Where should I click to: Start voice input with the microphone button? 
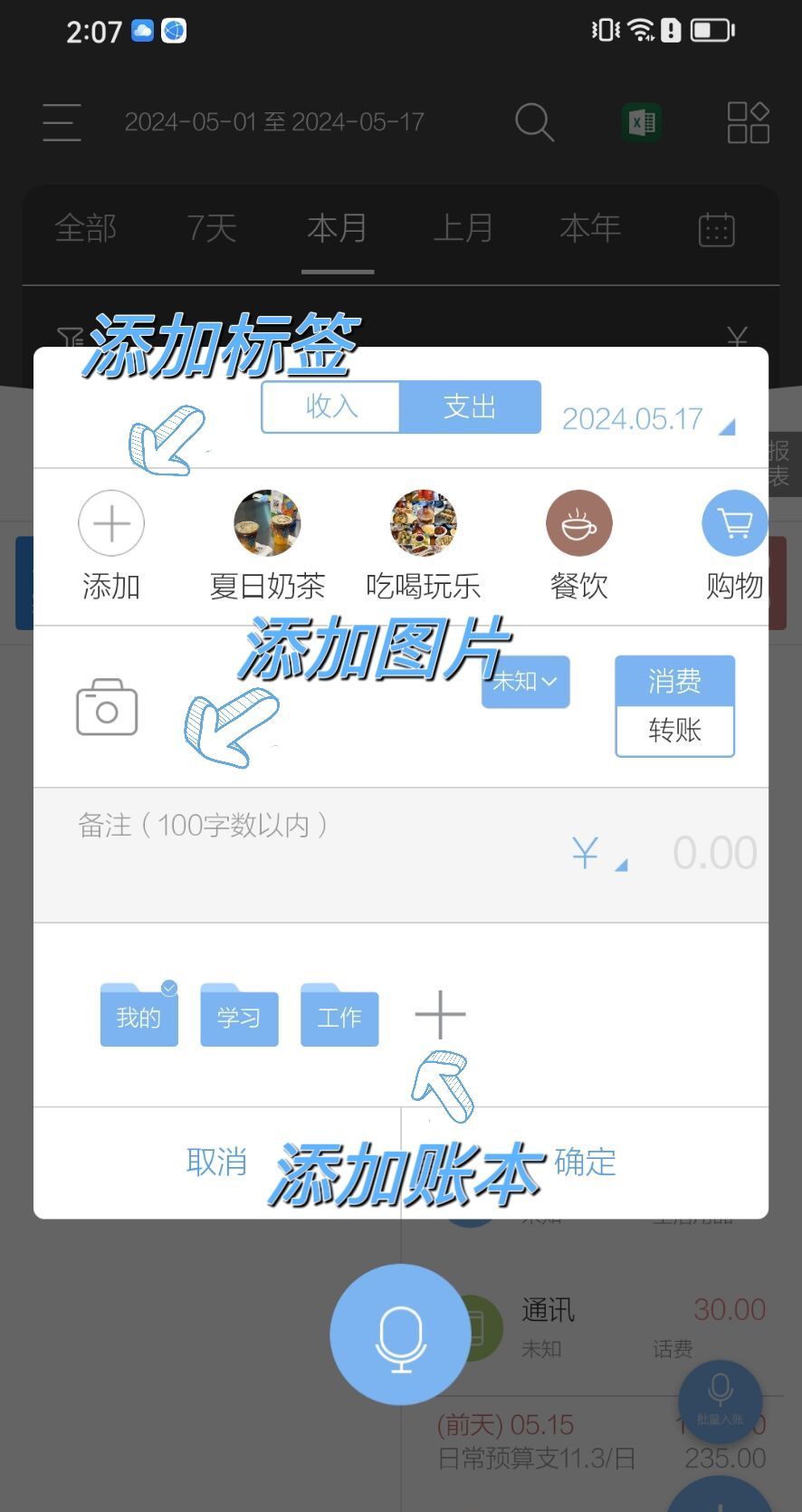point(400,1335)
